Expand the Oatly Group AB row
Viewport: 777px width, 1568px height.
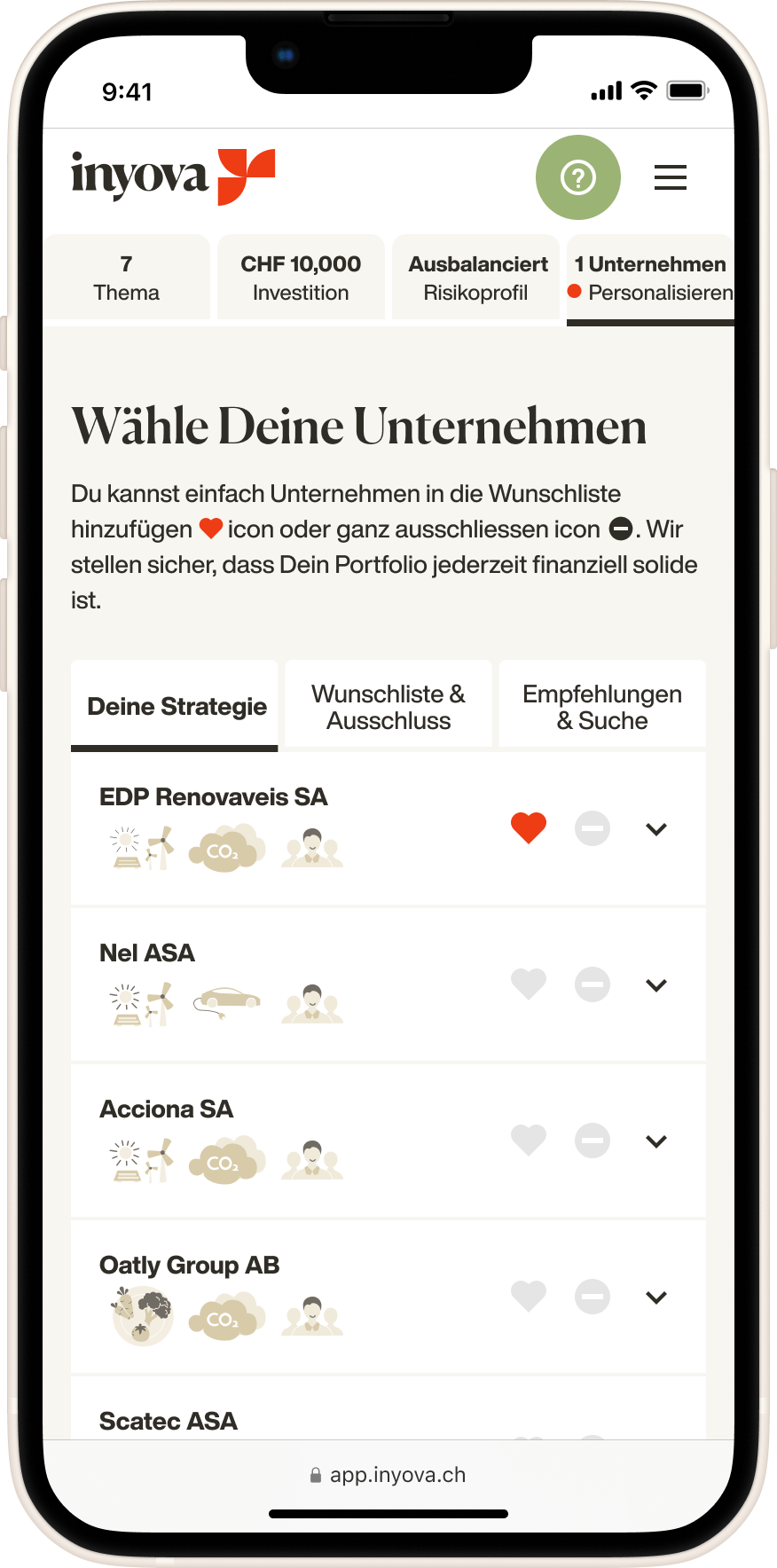click(x=656, y=1298)
